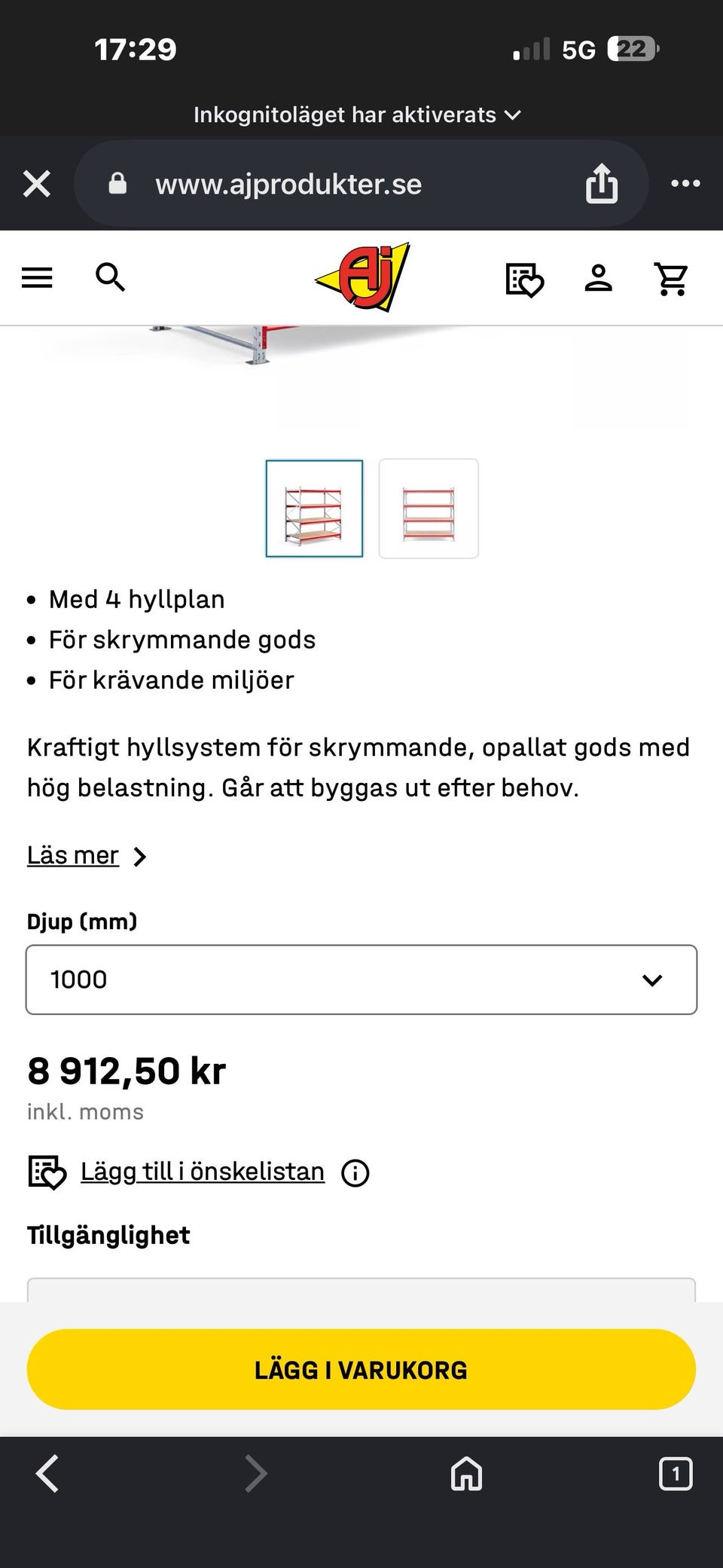Open the user account icon
This screenshot has width=723, height=1568.
click(x=599, y=278)
